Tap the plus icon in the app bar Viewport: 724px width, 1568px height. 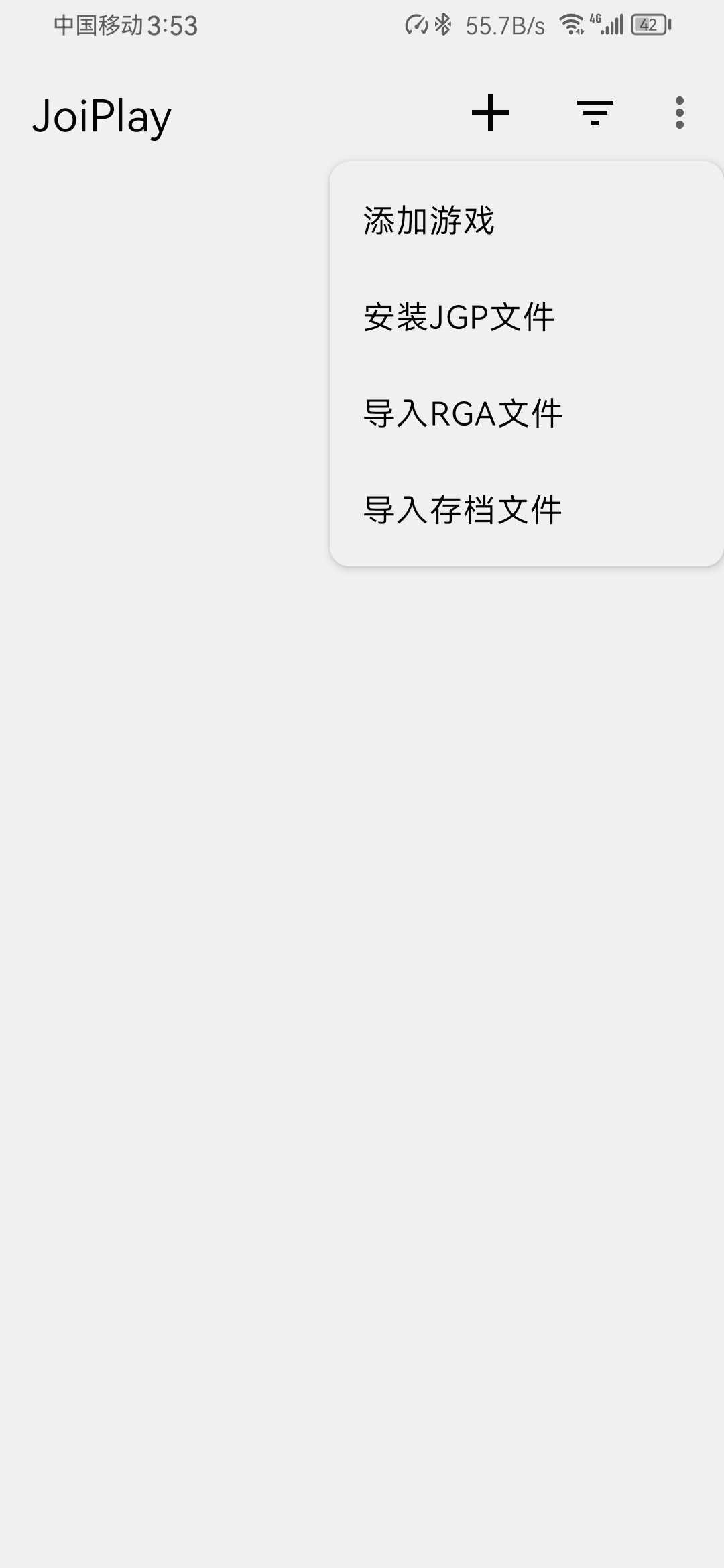(490, 113)
